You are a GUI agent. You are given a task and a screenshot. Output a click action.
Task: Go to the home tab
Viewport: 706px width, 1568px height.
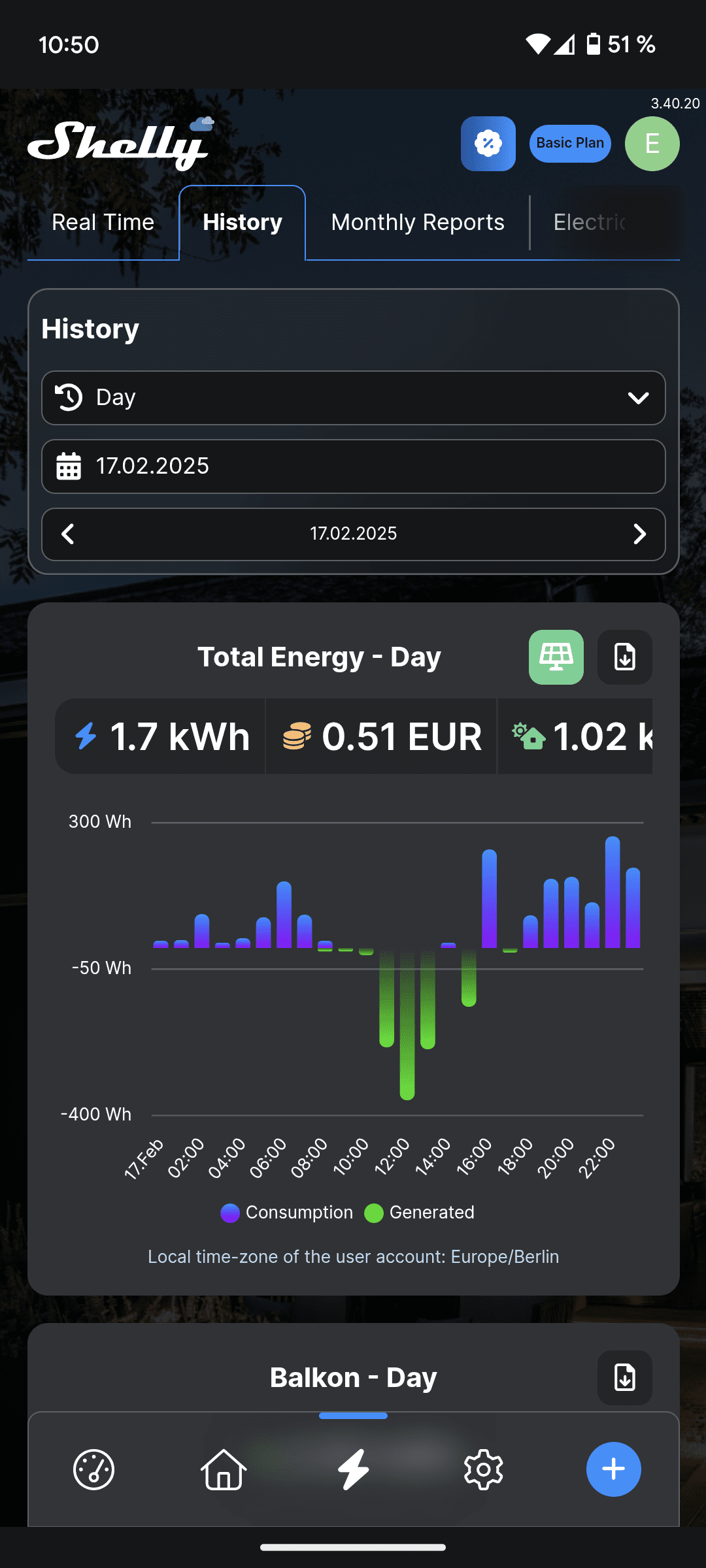pyautogui.click(x=224, y=1469)
